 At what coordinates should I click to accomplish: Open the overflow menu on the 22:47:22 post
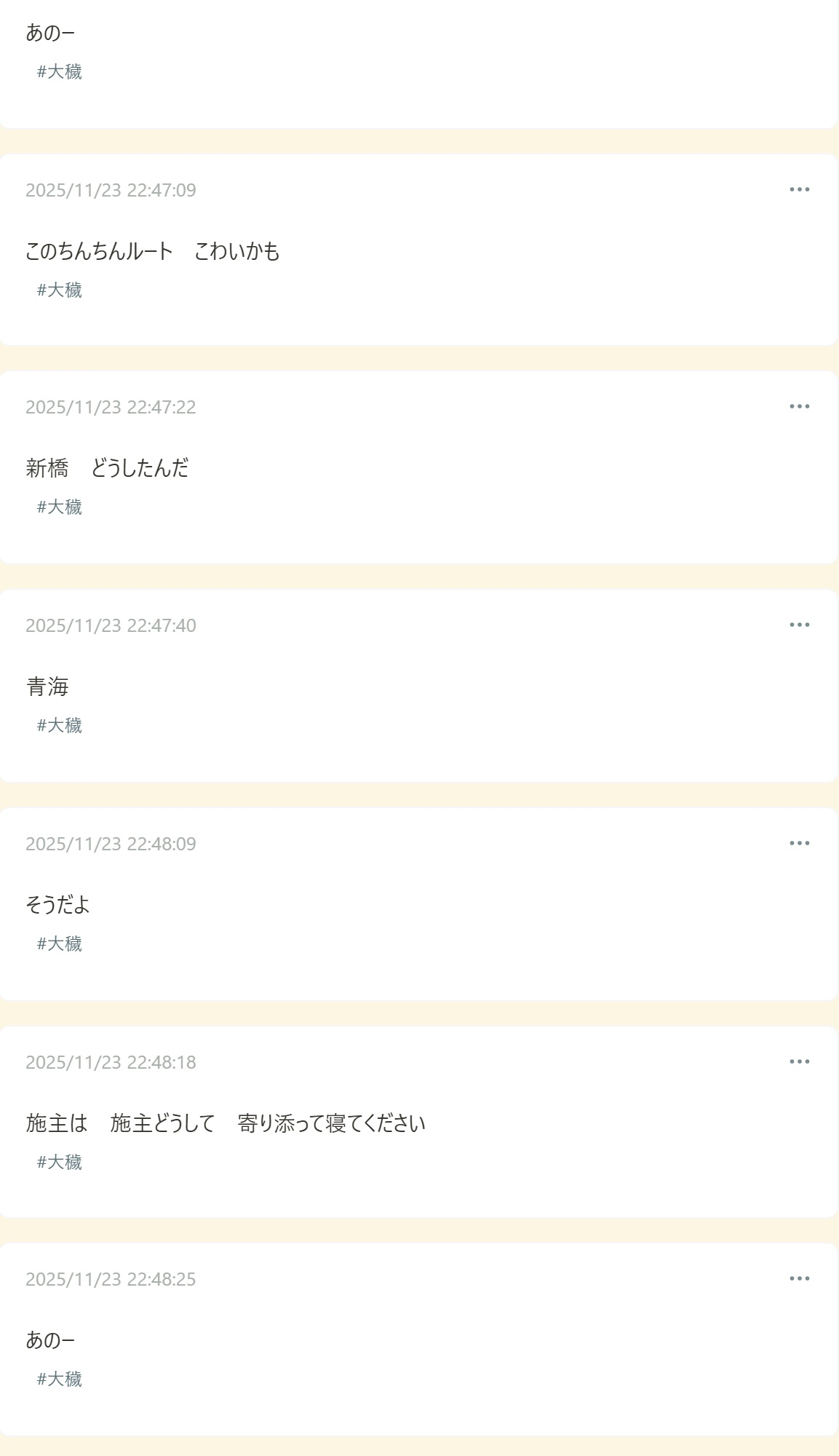point(799,406)
